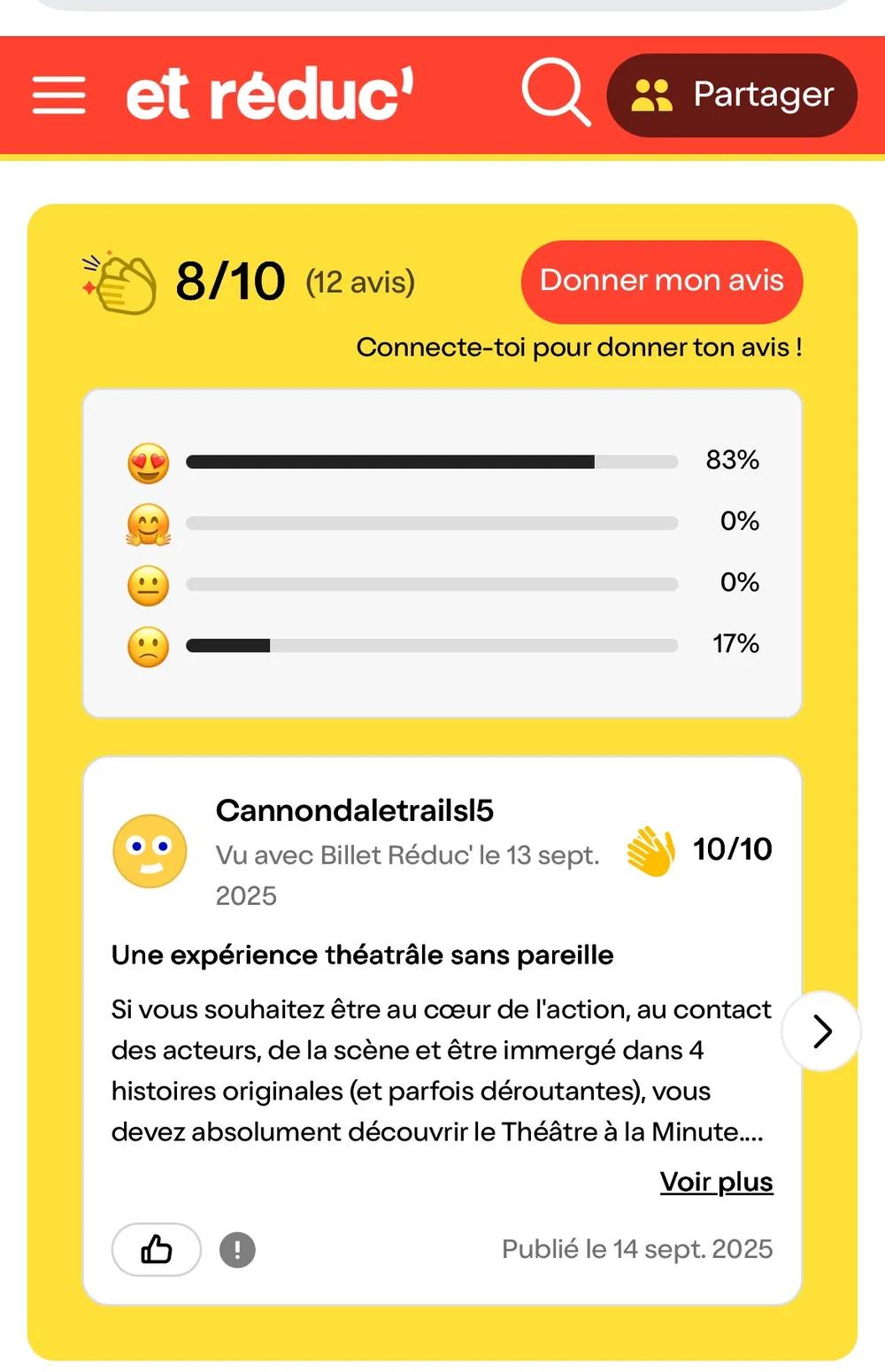The image size is (885, 1372).
Task: Follow the Connecte-toi pour donner ton avis link
Action: (580, 348)
